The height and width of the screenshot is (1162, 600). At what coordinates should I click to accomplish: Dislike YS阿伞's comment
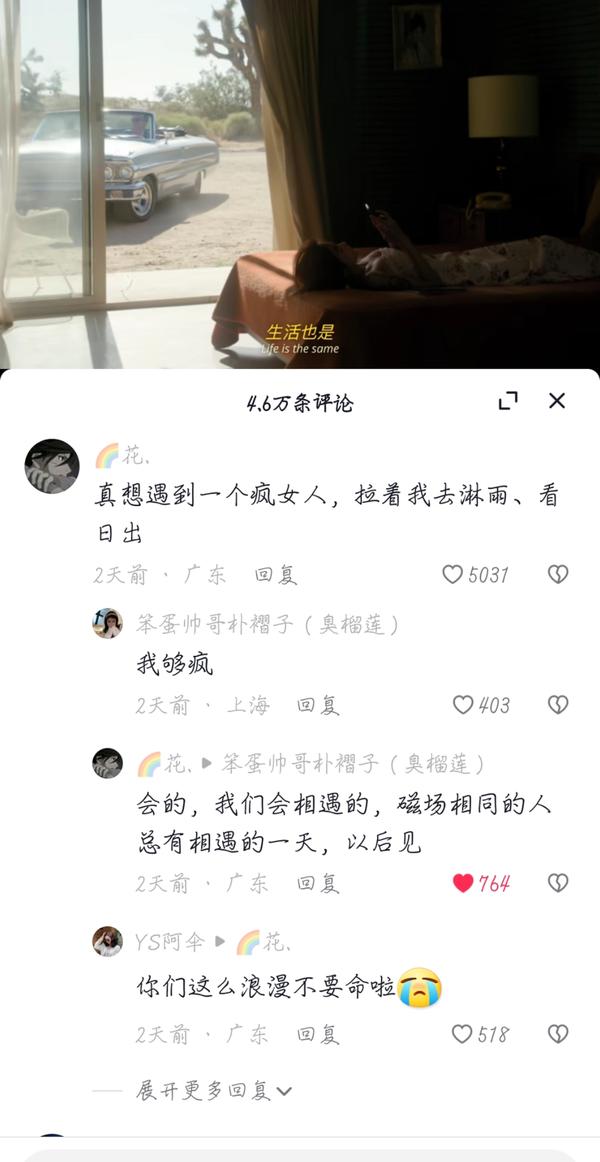click(x=558, y=1034)
